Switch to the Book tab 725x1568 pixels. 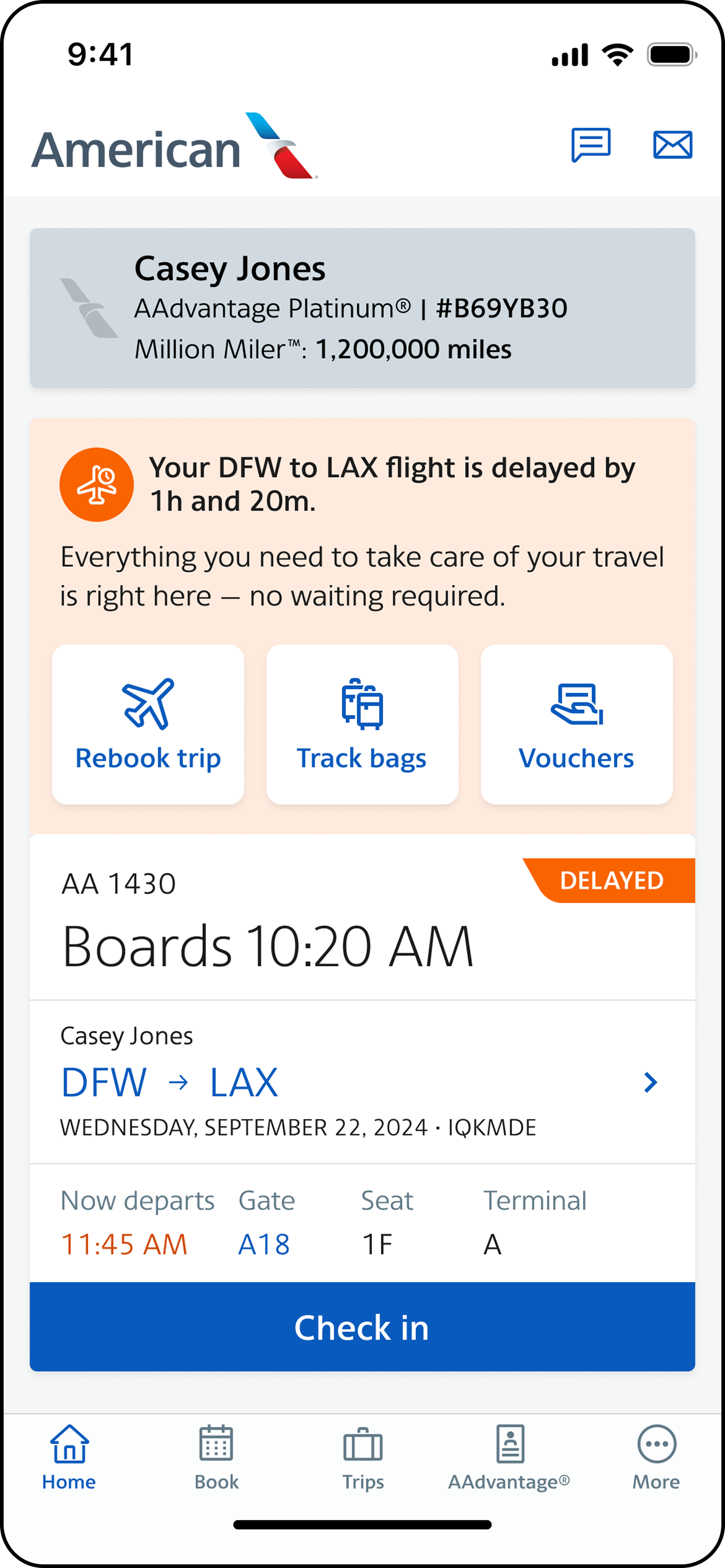216,1457
